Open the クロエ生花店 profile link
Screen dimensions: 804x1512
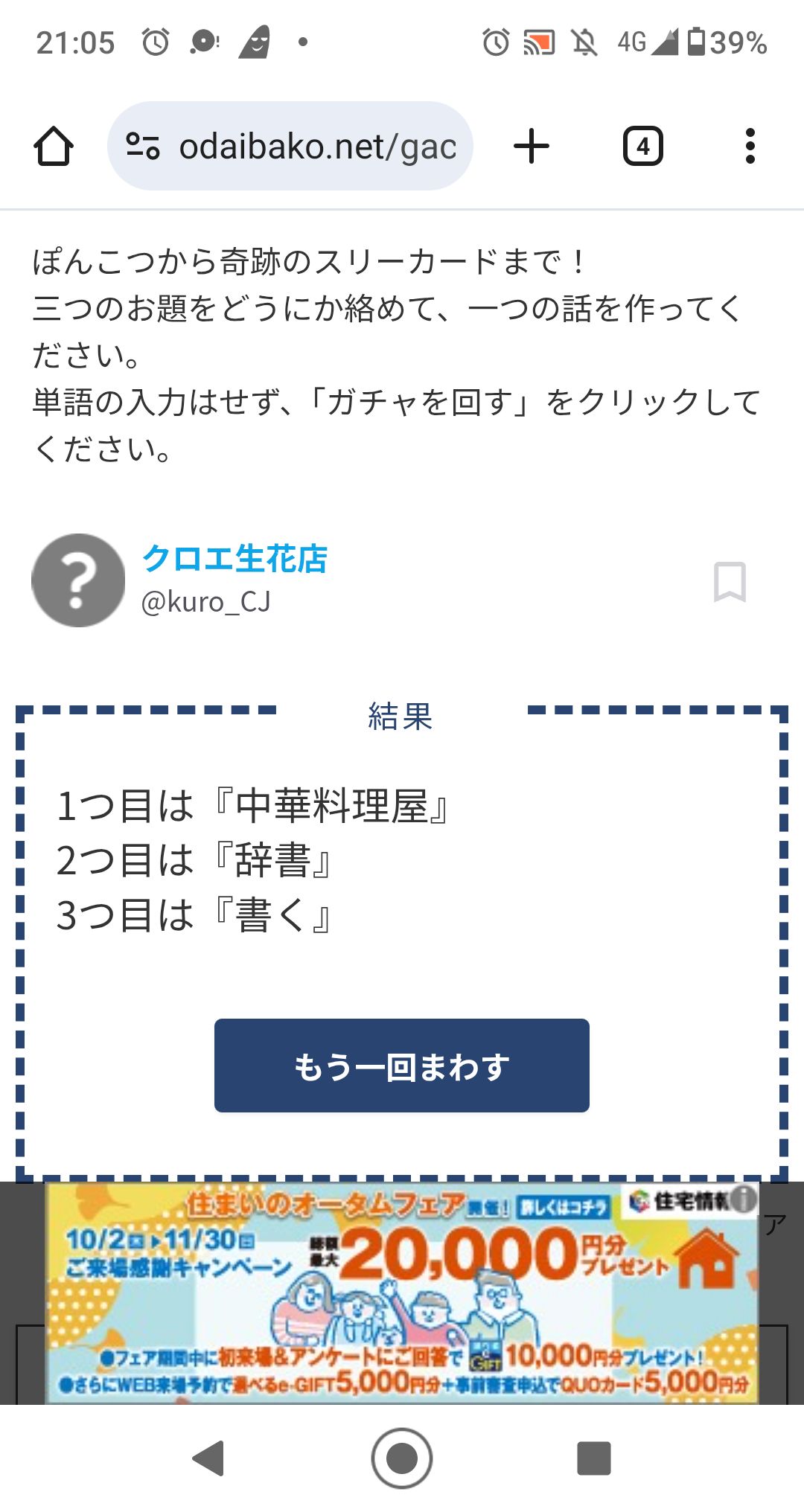point(234,559)
